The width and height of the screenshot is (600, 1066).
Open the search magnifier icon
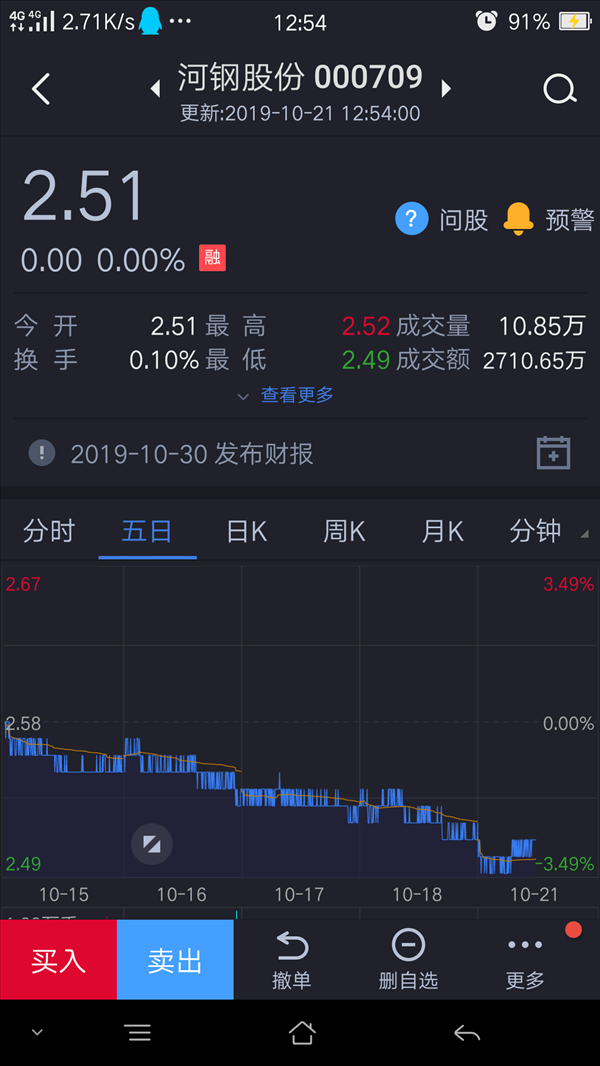click(560, 89)
